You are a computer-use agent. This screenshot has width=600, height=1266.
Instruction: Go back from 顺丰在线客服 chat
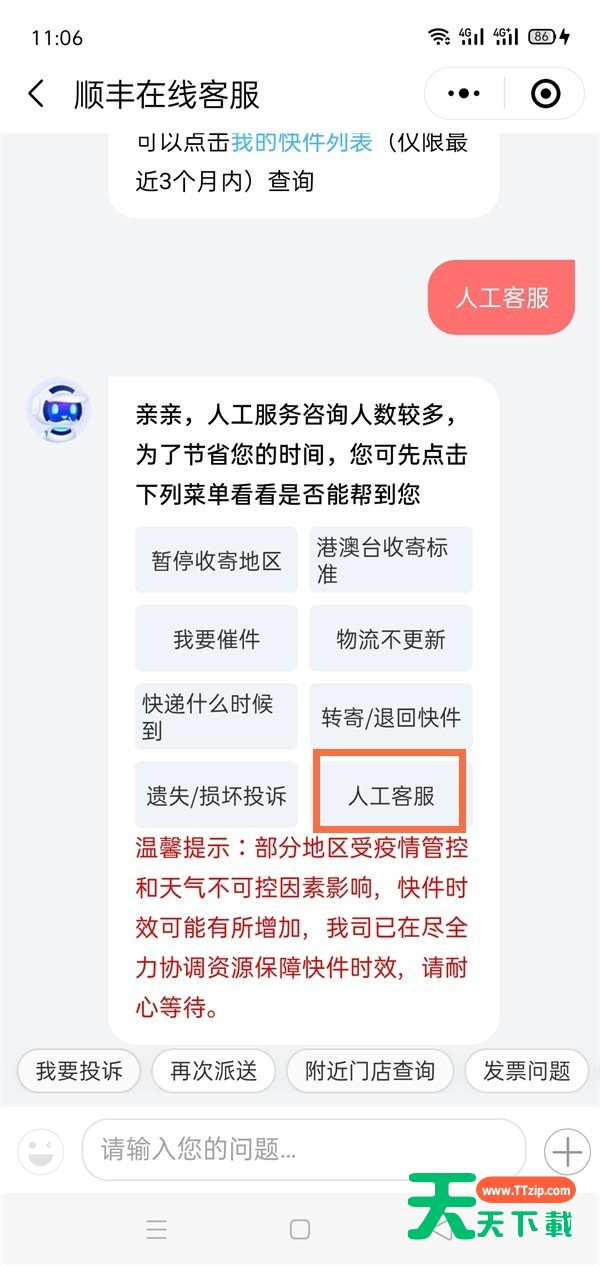(36, 94)
